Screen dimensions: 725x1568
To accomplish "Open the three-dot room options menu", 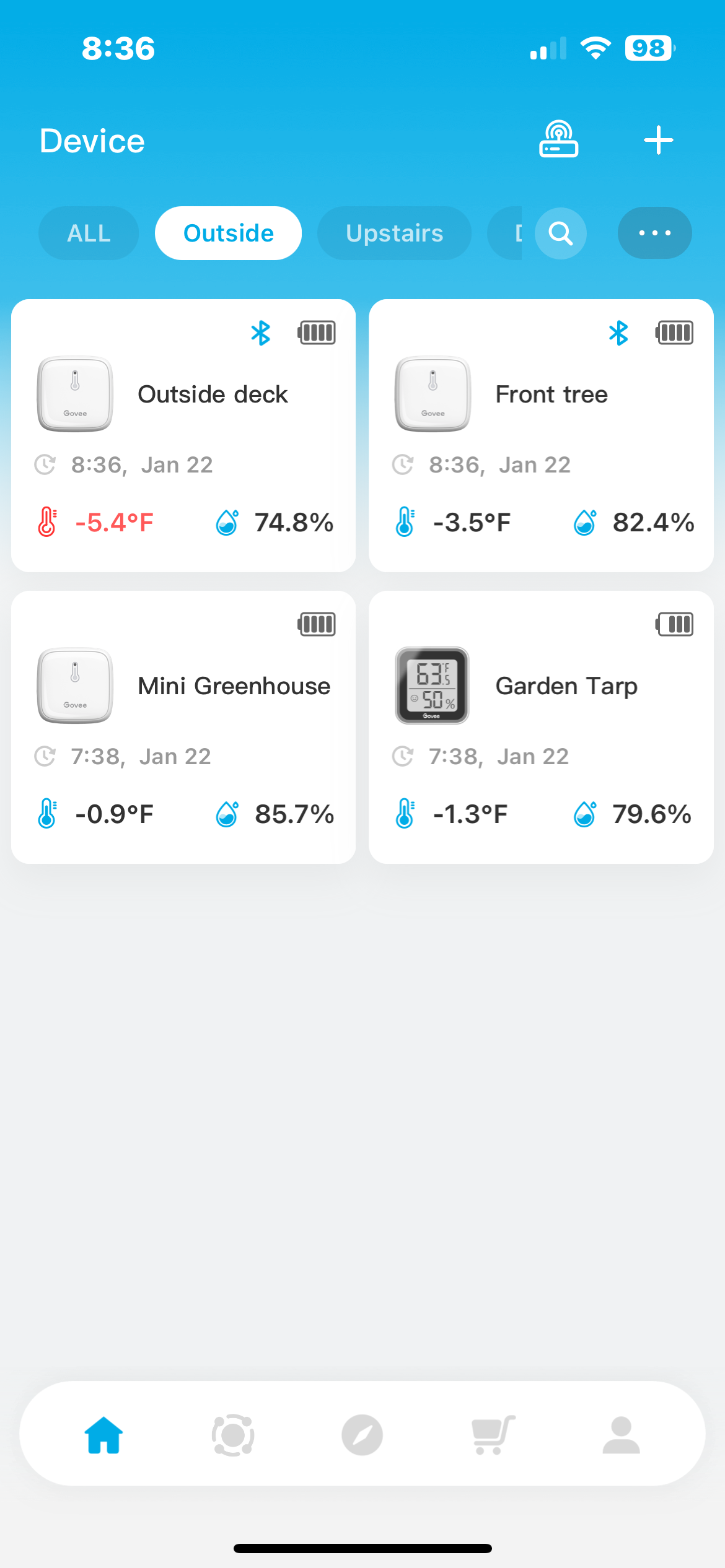I will [655, 233].
